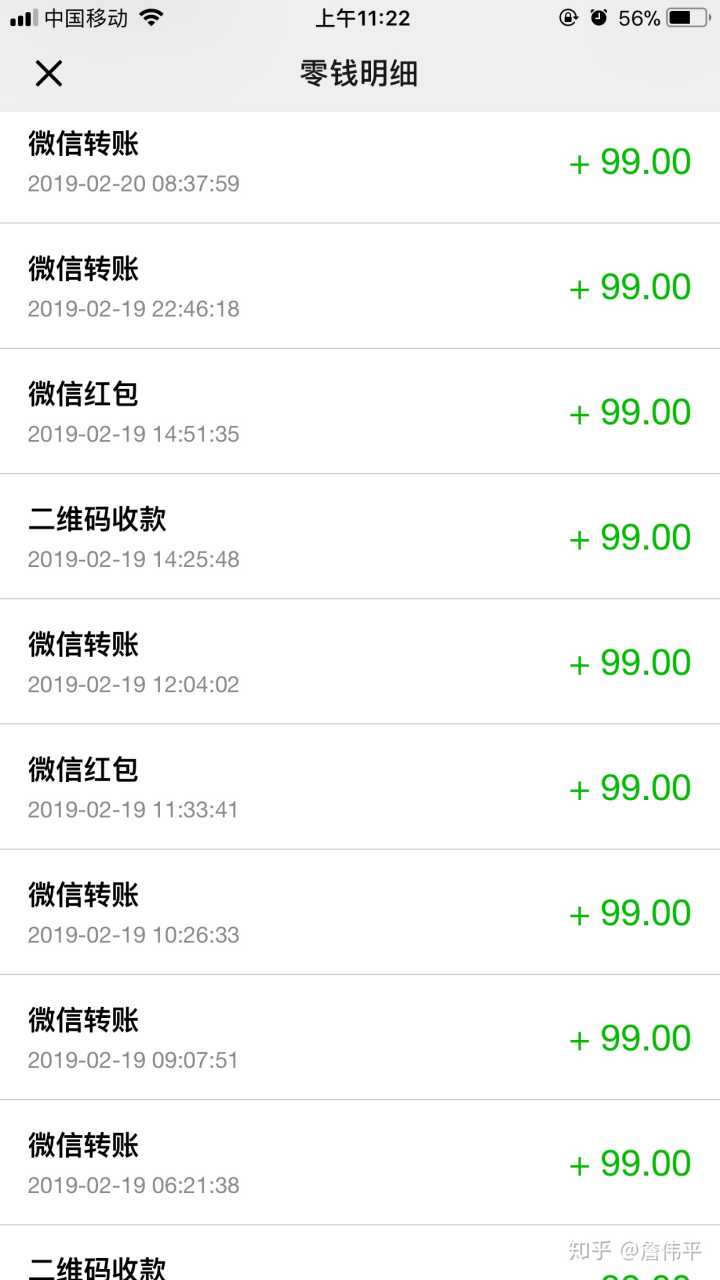The image size is (720, 1280).
Task: Tap 微信转账 record at 2019-02-19 06:21:38
Action: point(360,1162)
